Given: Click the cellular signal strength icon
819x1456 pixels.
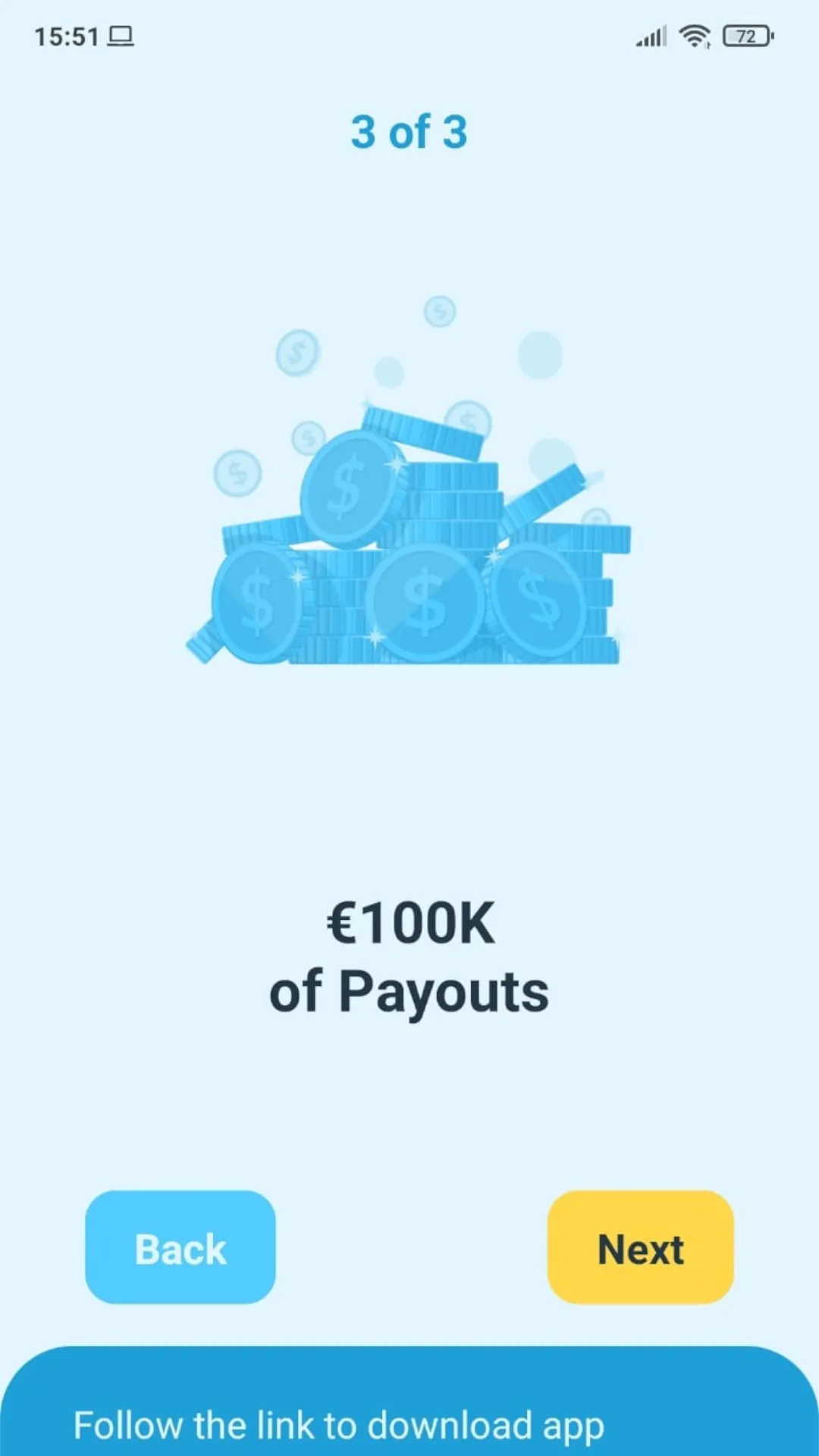Looking at the screenshot, I should coord(648,35).
